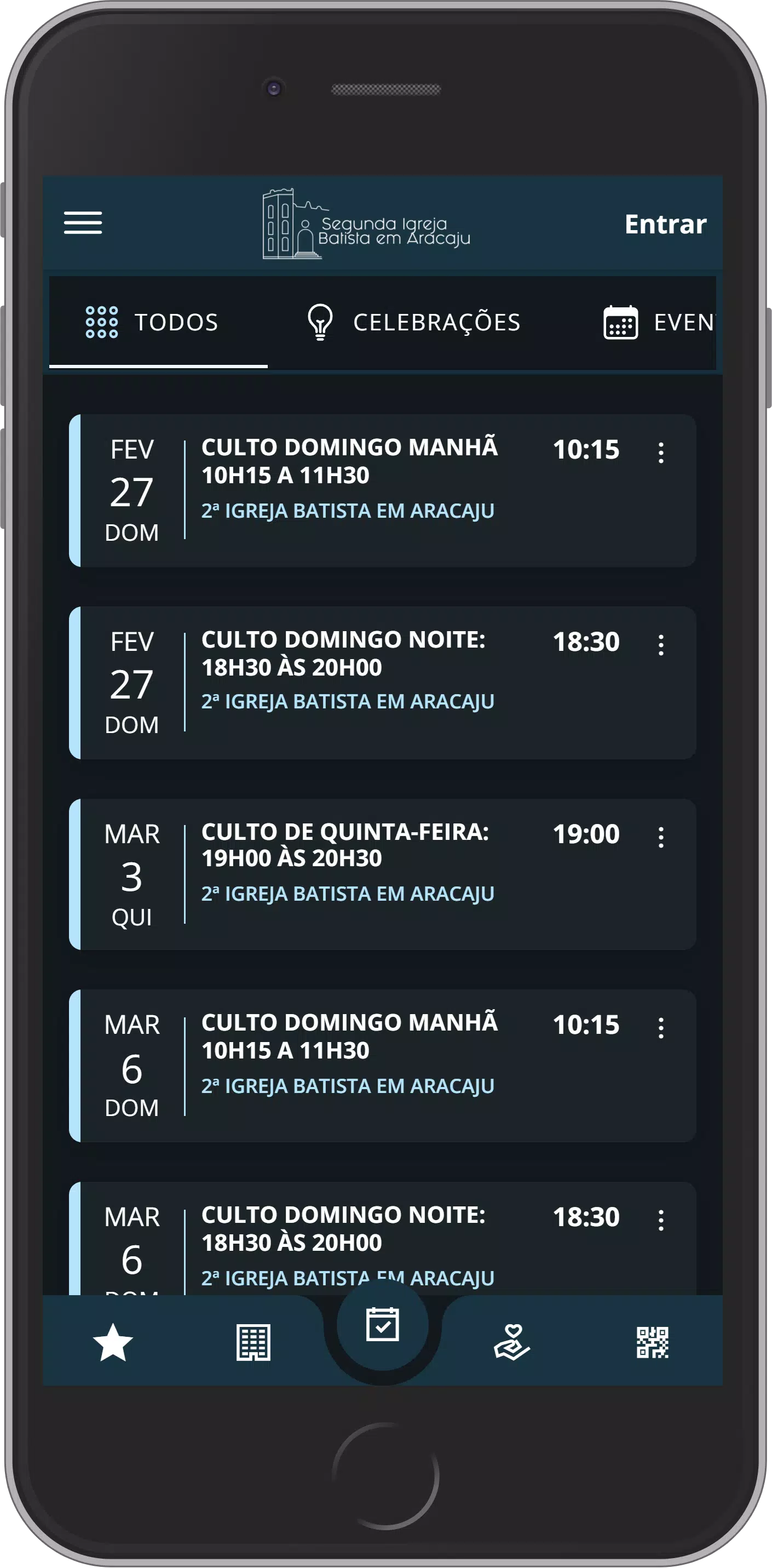Tap the Entrar login button
The height and width of the screenshot is (1568, 772).
666,224
